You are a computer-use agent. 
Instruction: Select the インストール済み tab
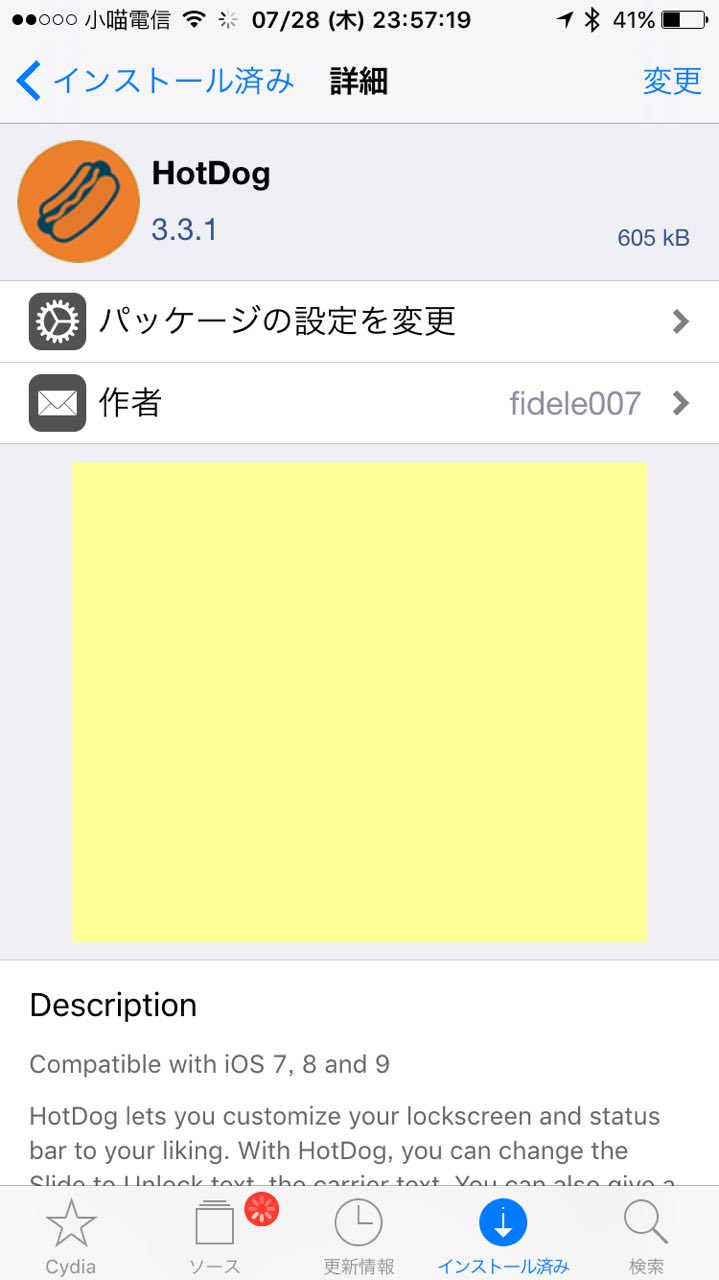[503, 1236]
